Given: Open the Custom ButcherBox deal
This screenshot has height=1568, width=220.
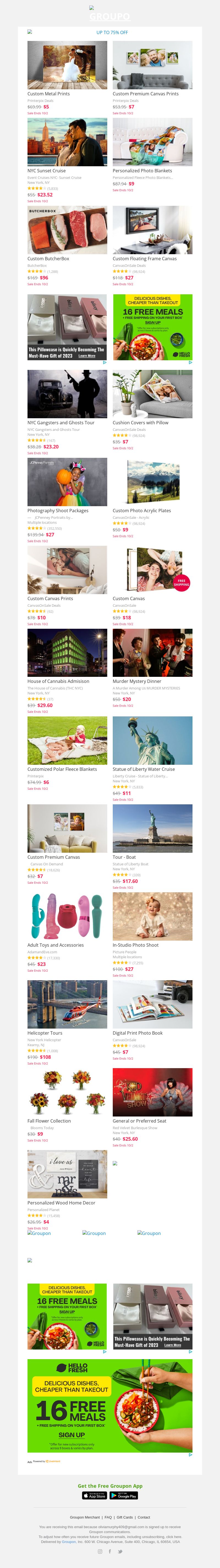Looking at the screenshot, I should tap(67, 229).
